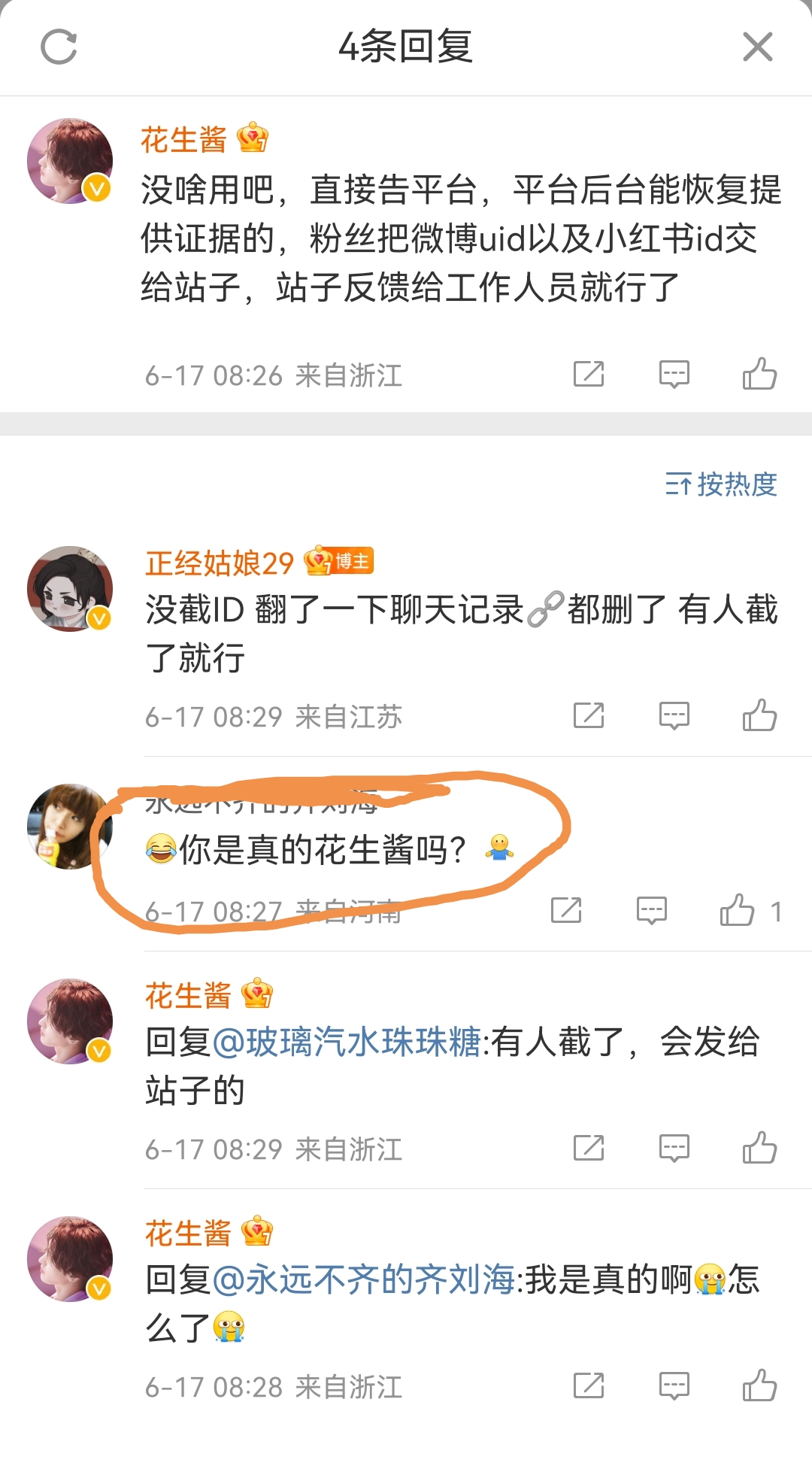The height and width of the screenshot is (1481, 812).
Task: Like 花生酱's reply from 08:29
Action: pos(759,1149)
